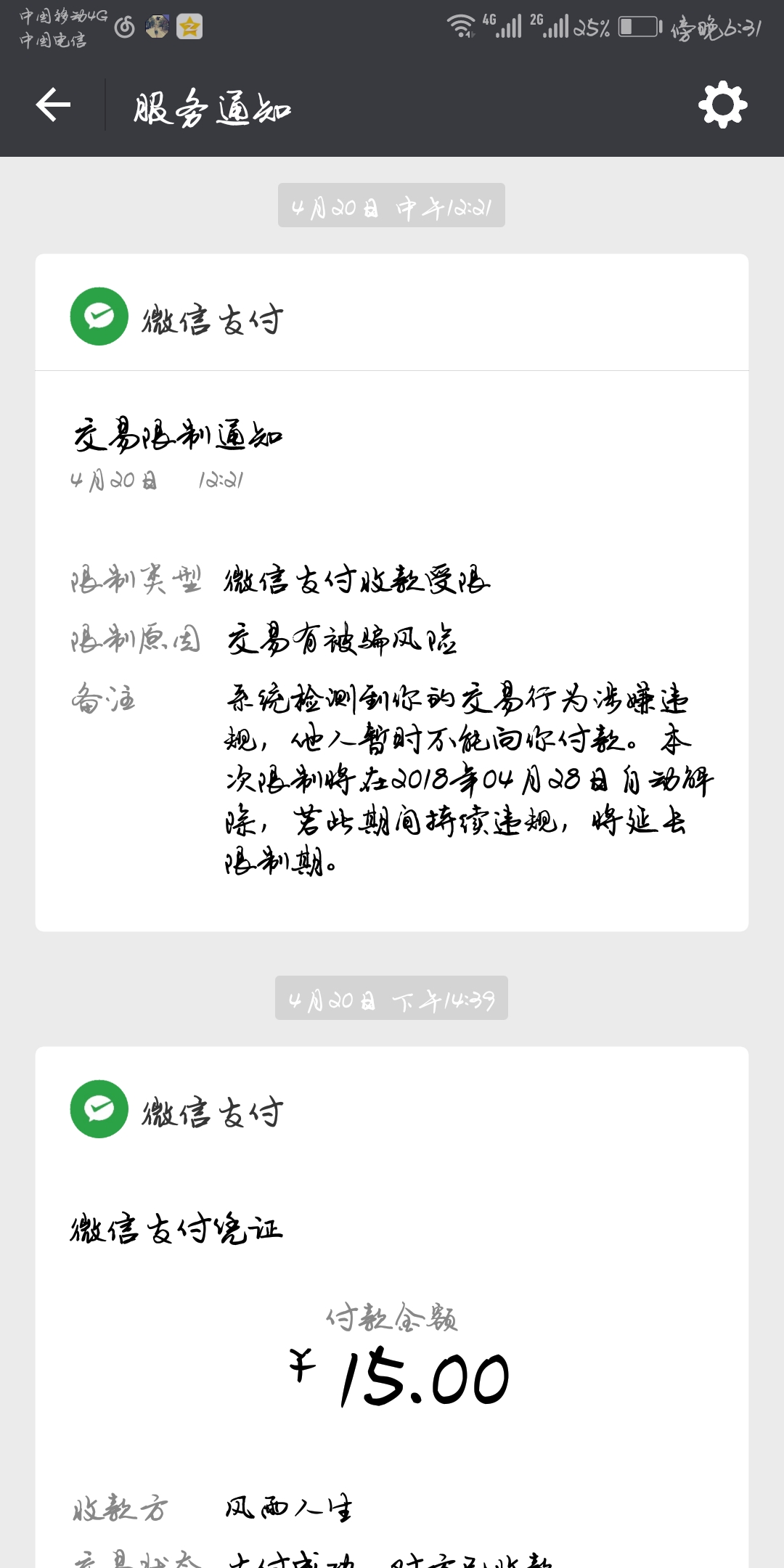Tap the 4月20日 中午12:21 timestamp
The width and height of the screenshot is (784, 1568).
[x=392, y=206]
